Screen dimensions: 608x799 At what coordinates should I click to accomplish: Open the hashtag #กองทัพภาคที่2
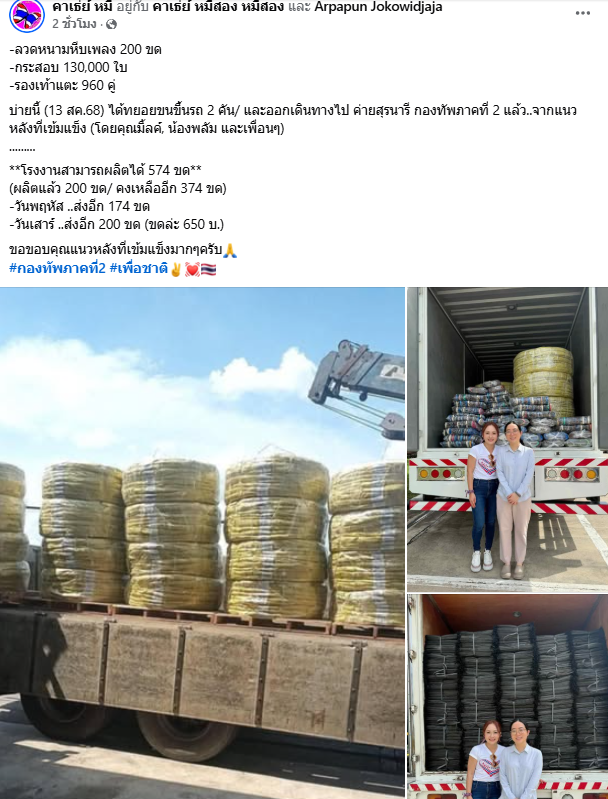tap(55, 270)
